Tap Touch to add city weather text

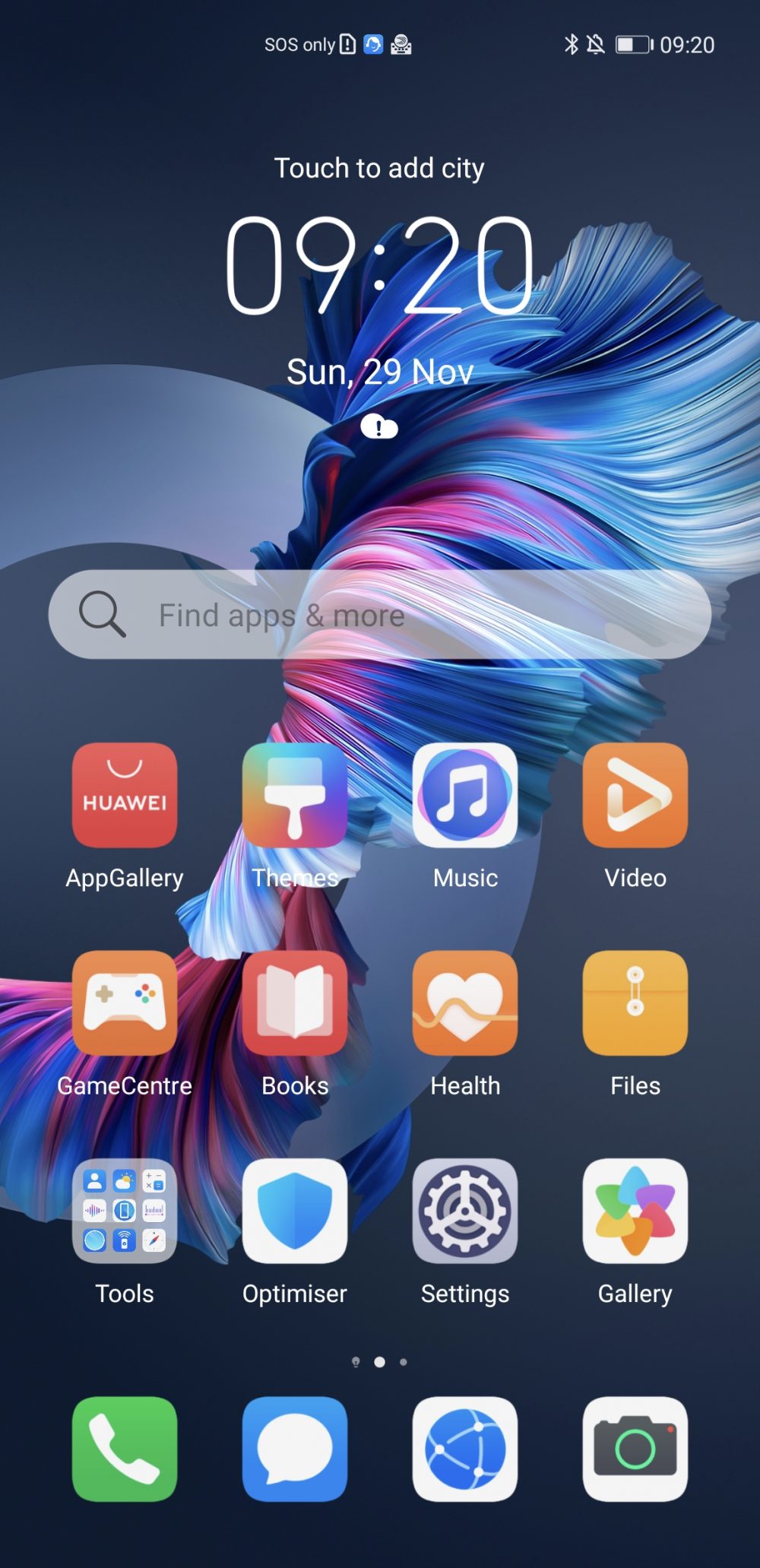click(379, 168)
